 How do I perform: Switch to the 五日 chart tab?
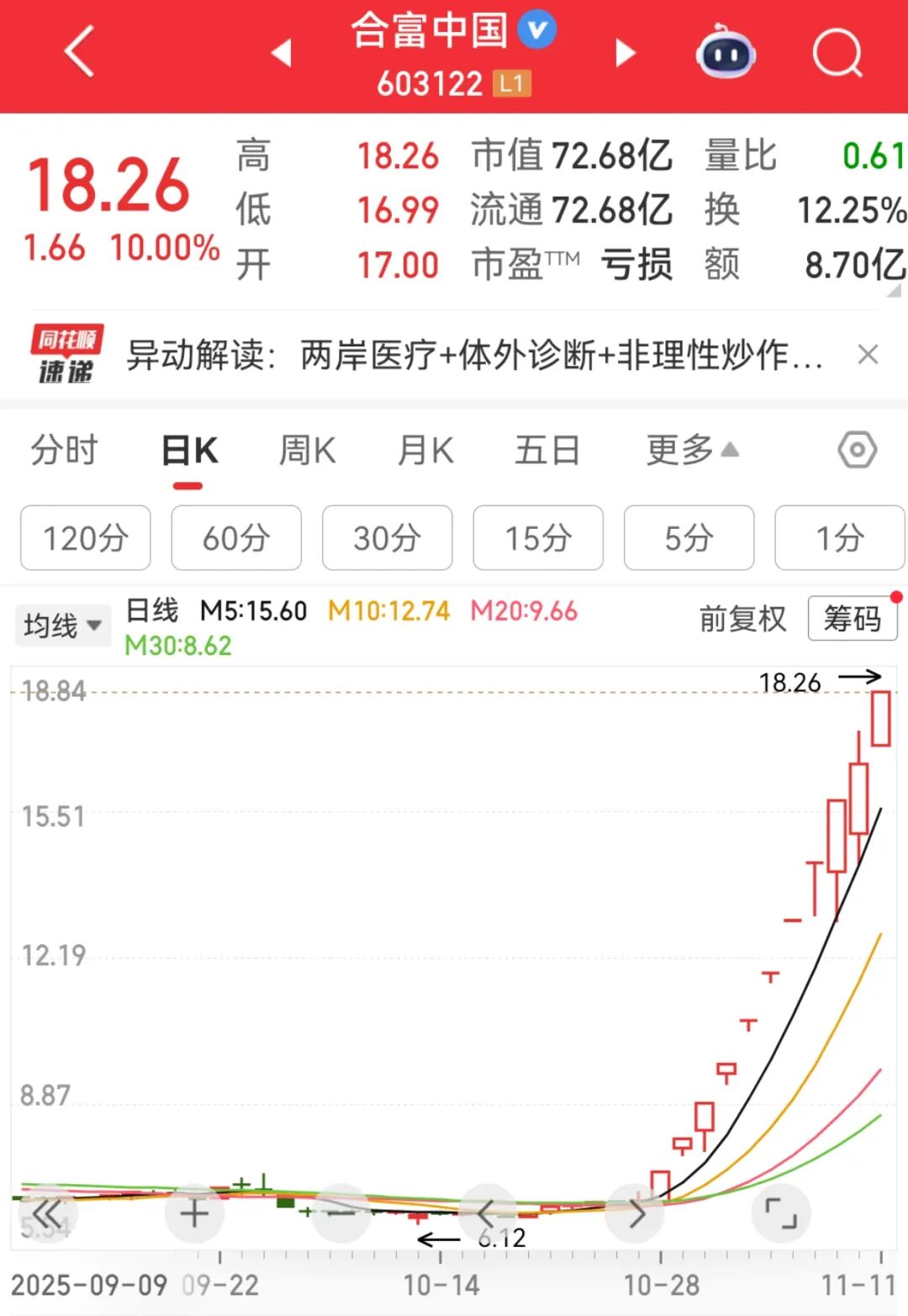(x=547, y=451)
